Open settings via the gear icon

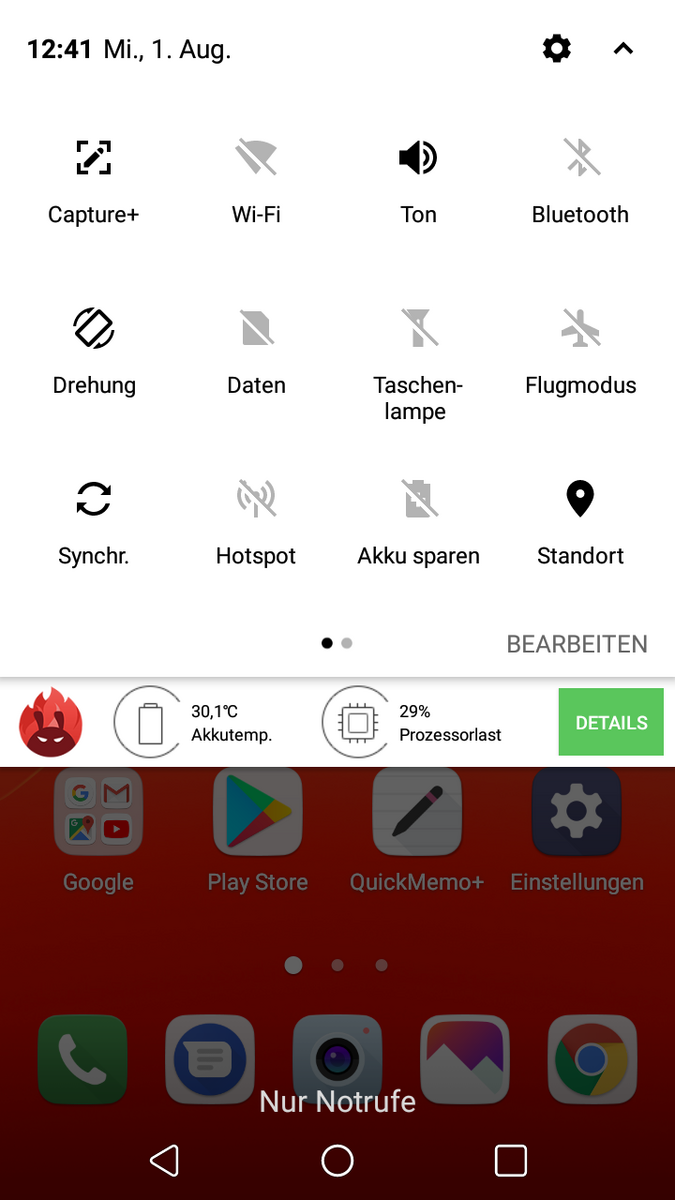coord(556,48)
